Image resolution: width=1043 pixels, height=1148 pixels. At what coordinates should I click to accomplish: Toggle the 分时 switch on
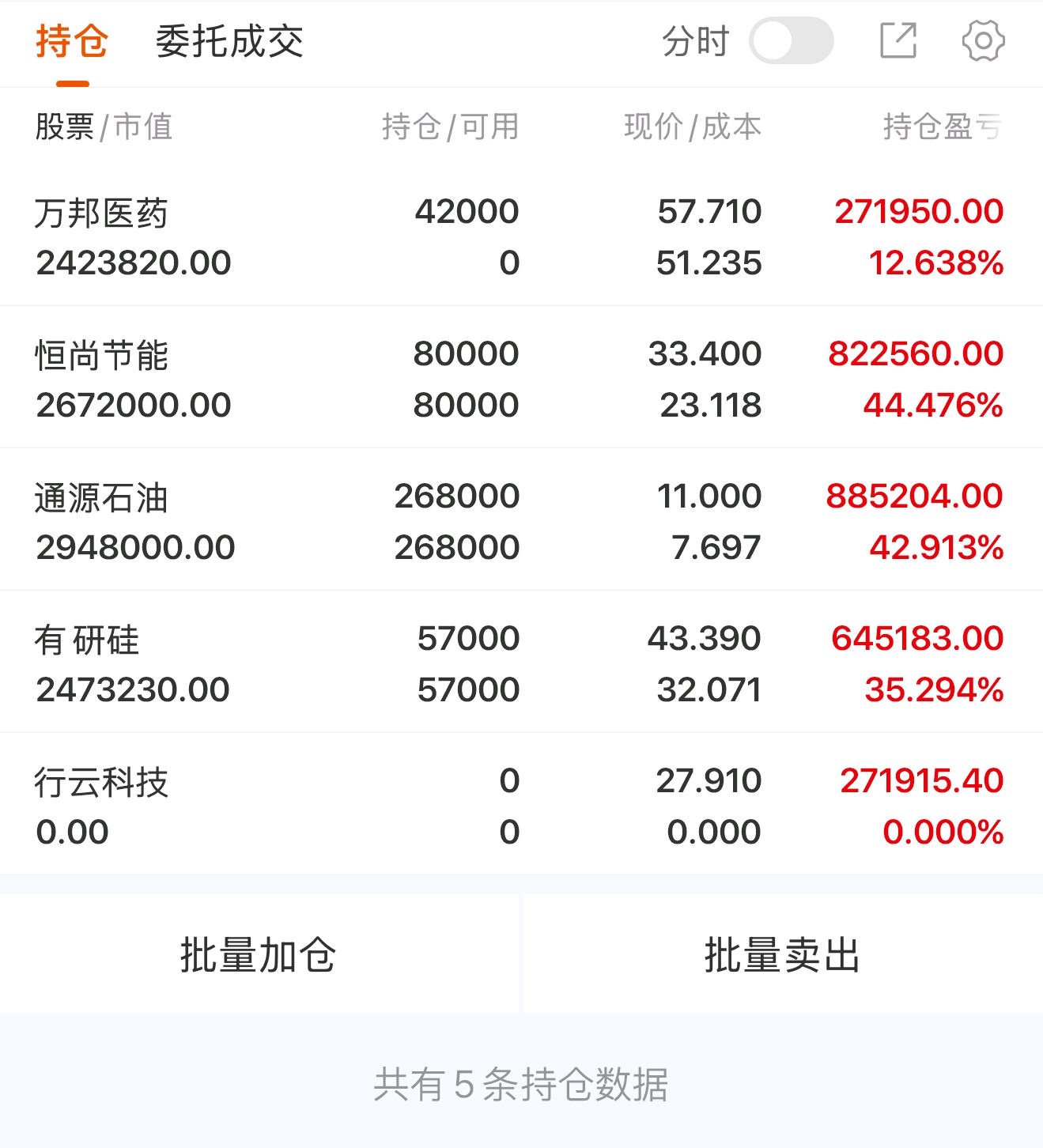point(792,41)
